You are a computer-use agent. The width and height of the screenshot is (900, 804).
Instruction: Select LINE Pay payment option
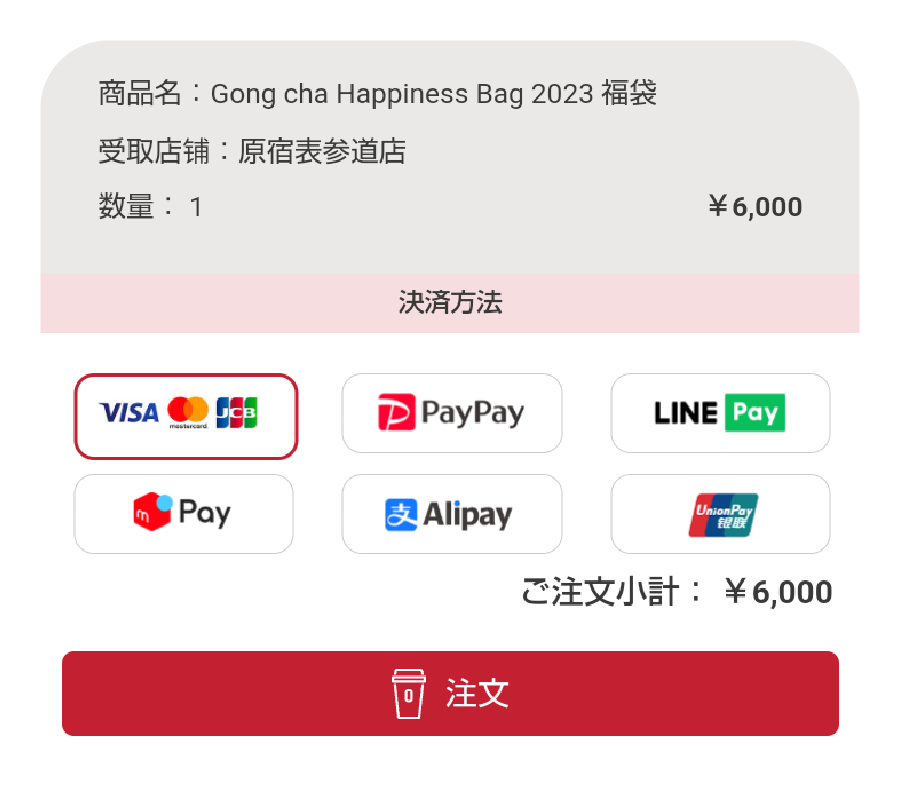(720, 413)
